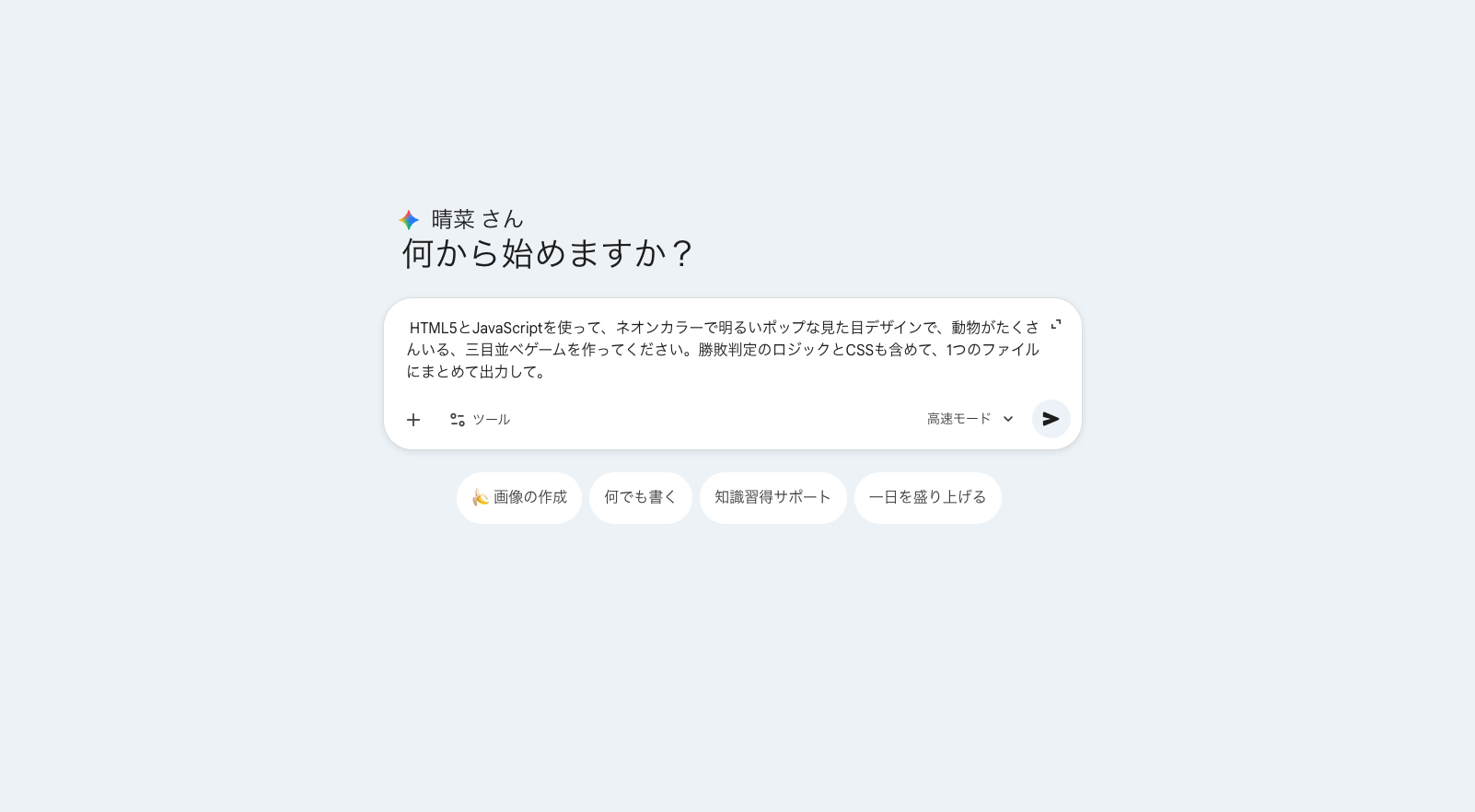This screenshot has height=812, width=1475.
Task: Open the ツール menu
Action: pyautogui.click(x=480, y=420)
